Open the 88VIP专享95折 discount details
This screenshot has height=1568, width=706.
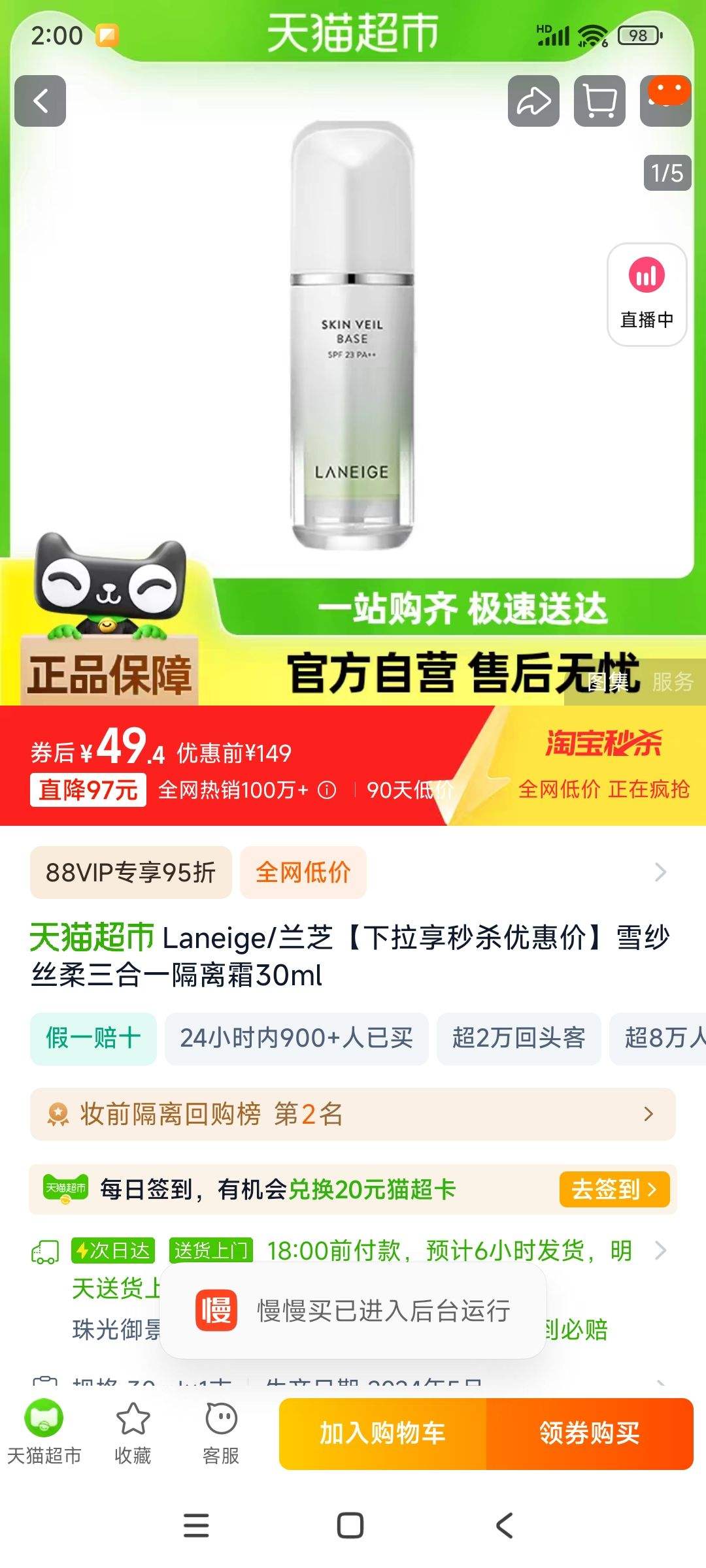(x=131, y=872)
